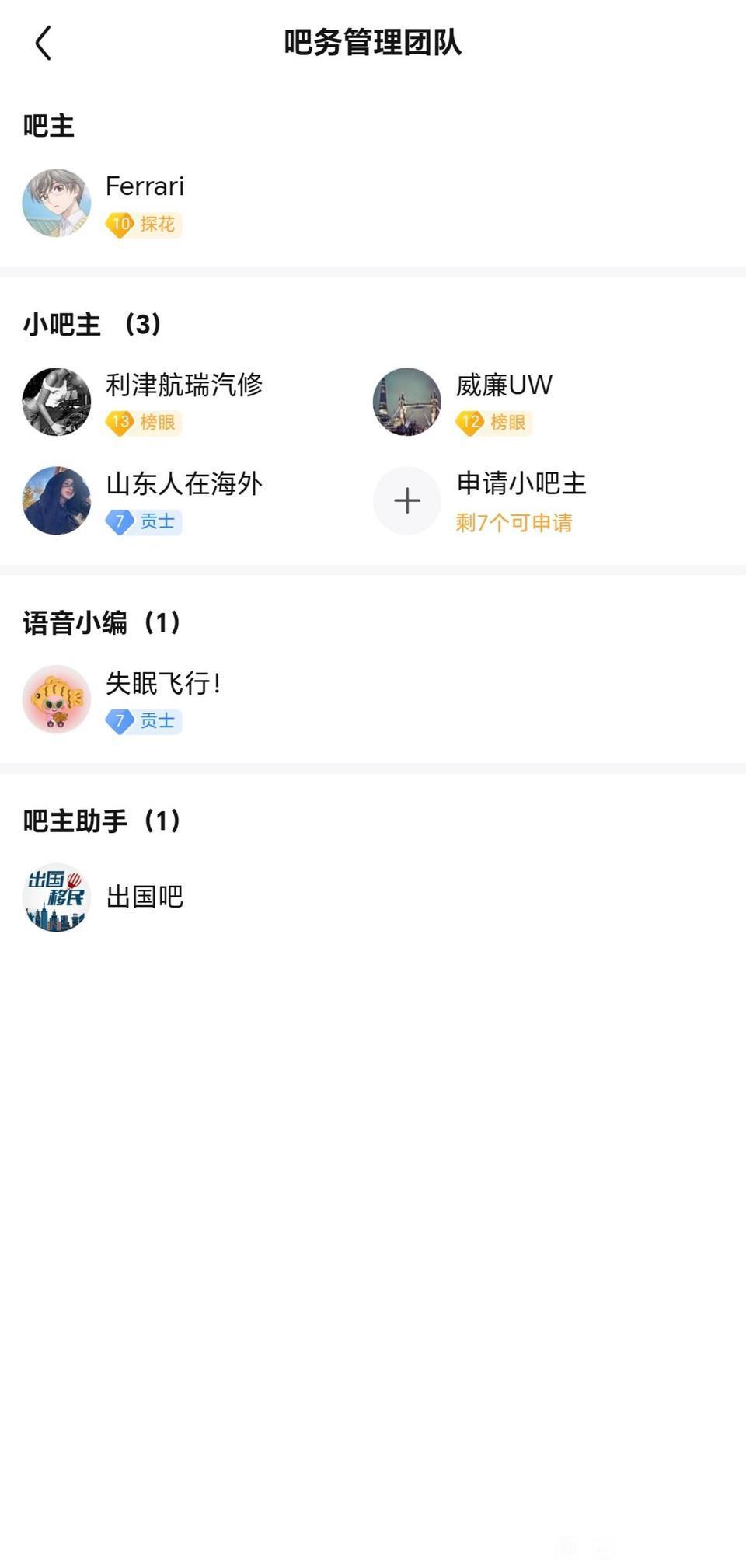This screenshot has height=1568, width=746.
Task: View 失眠飞行!'s profile
Action: pos(57,699)
